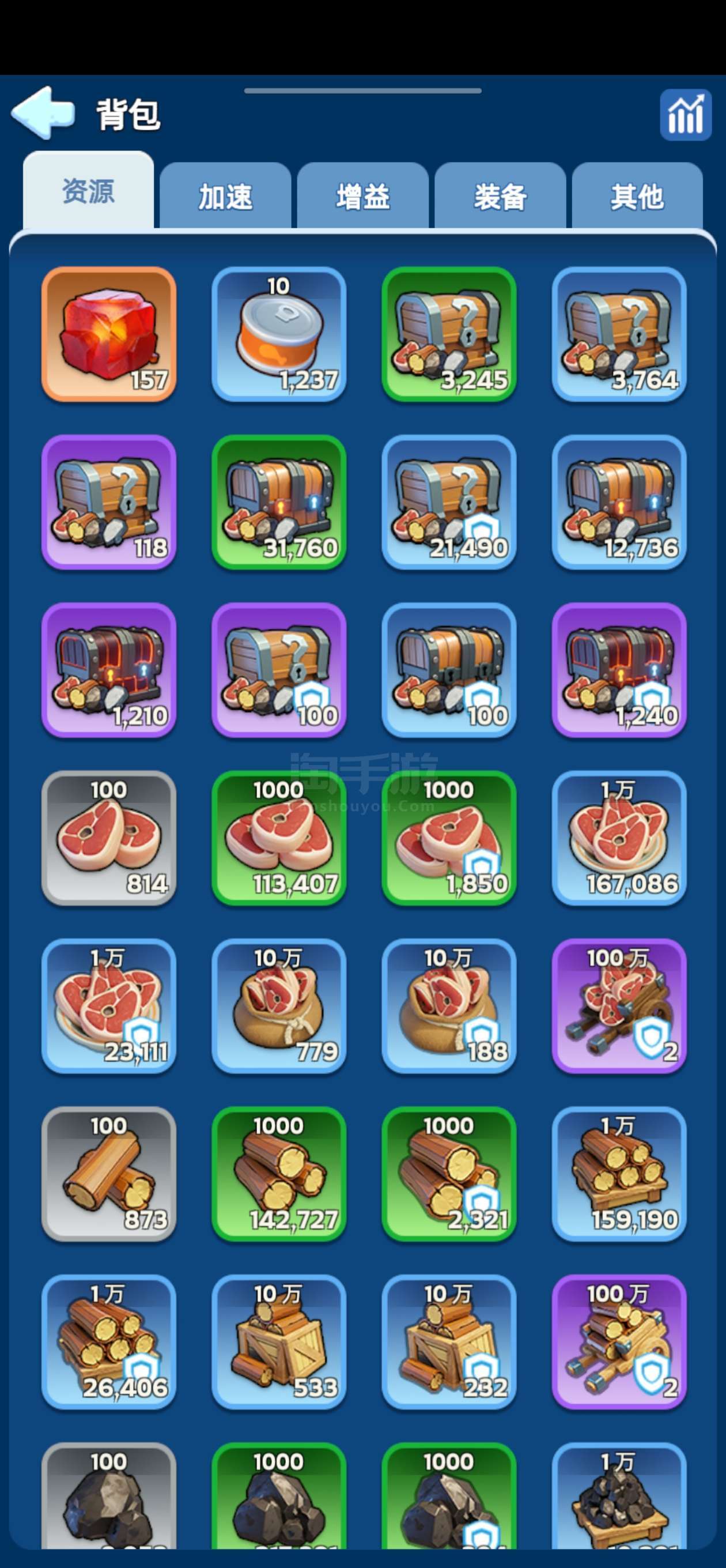Select the 10万 wood crate with 533

(x=279, y=1342)
